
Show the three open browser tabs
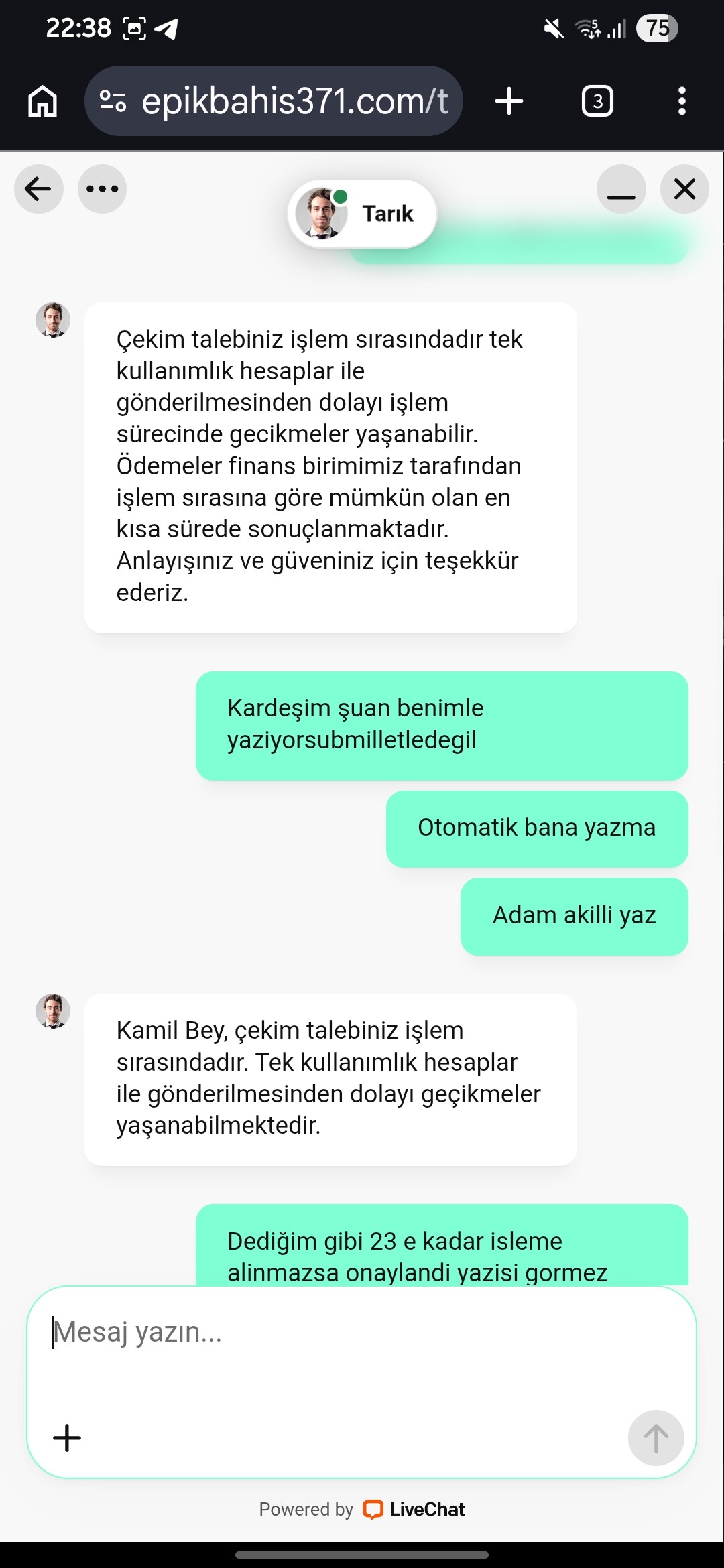597,101
